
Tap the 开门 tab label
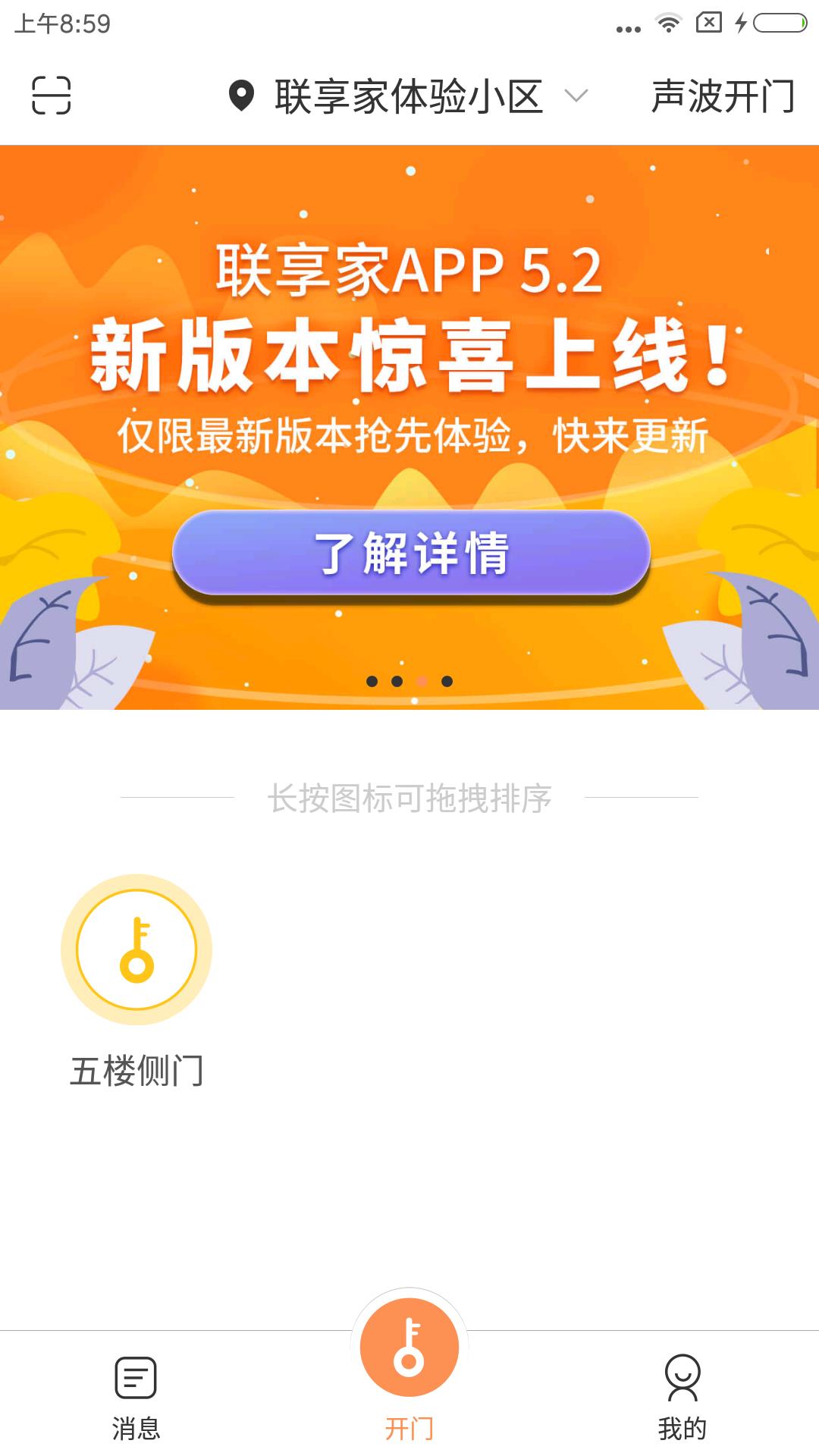(x=408, y=1429)
